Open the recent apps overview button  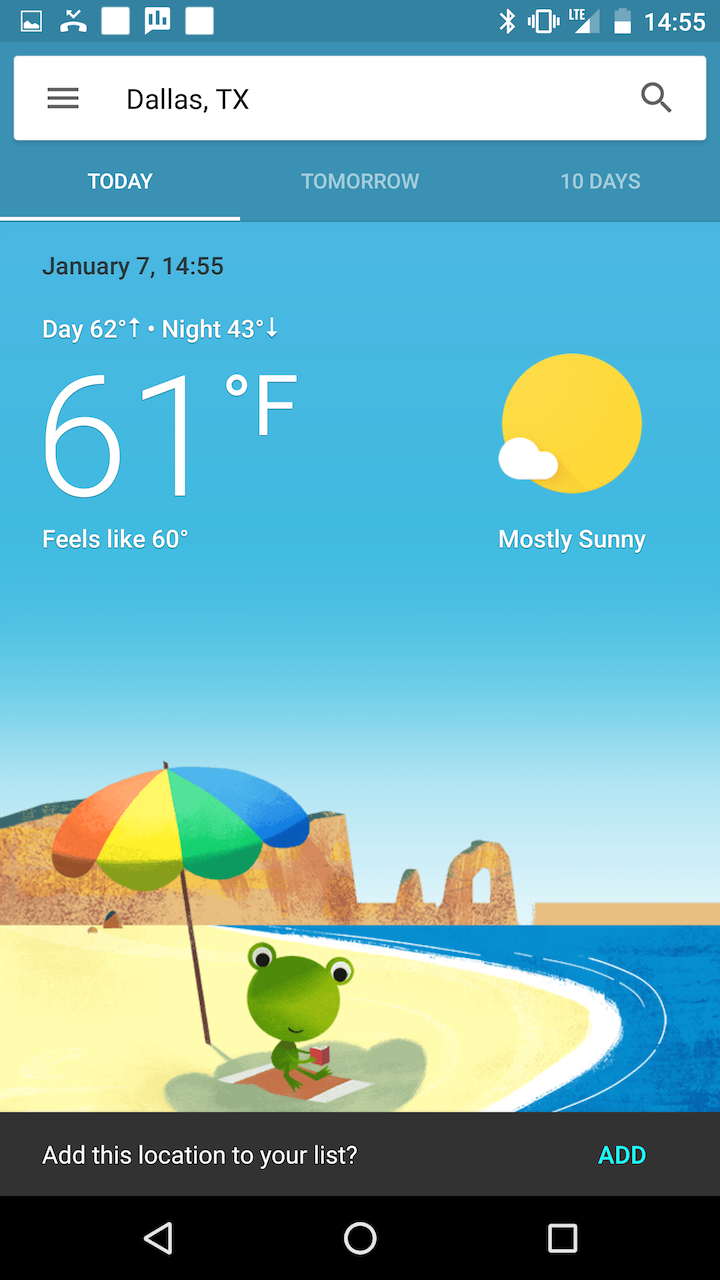click(x=562, y=1238)
